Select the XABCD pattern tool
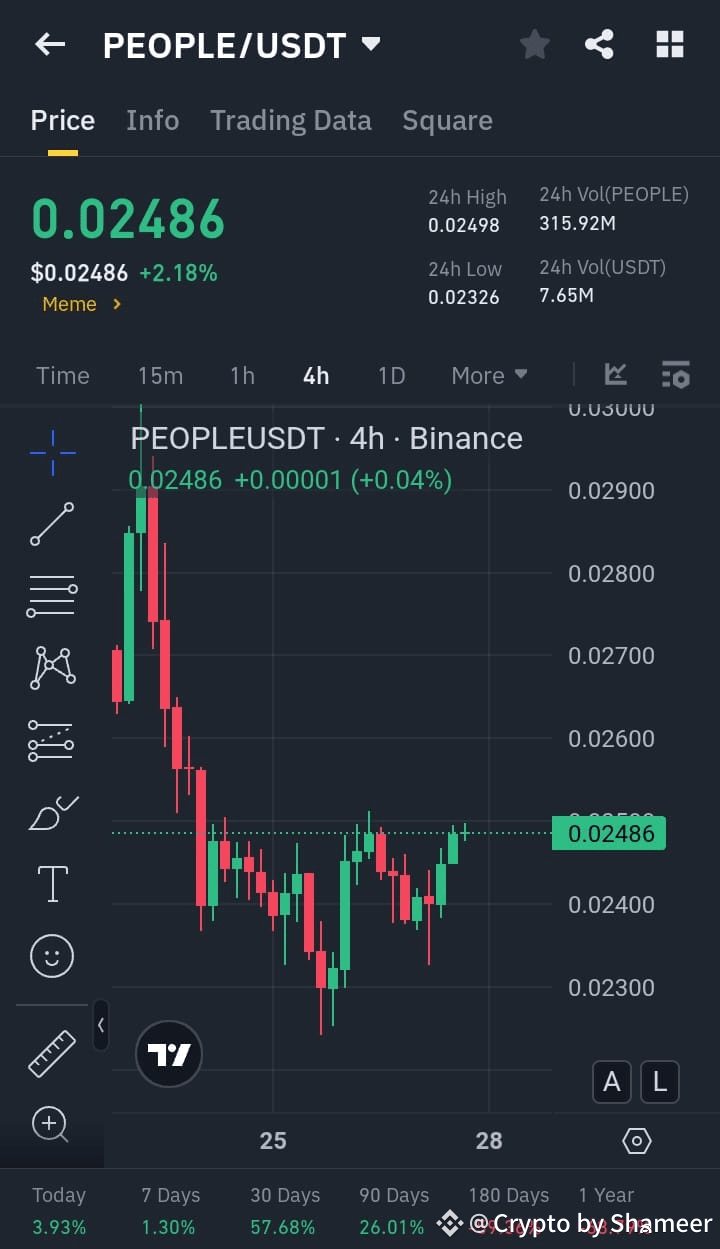 [x=51, y=668]
